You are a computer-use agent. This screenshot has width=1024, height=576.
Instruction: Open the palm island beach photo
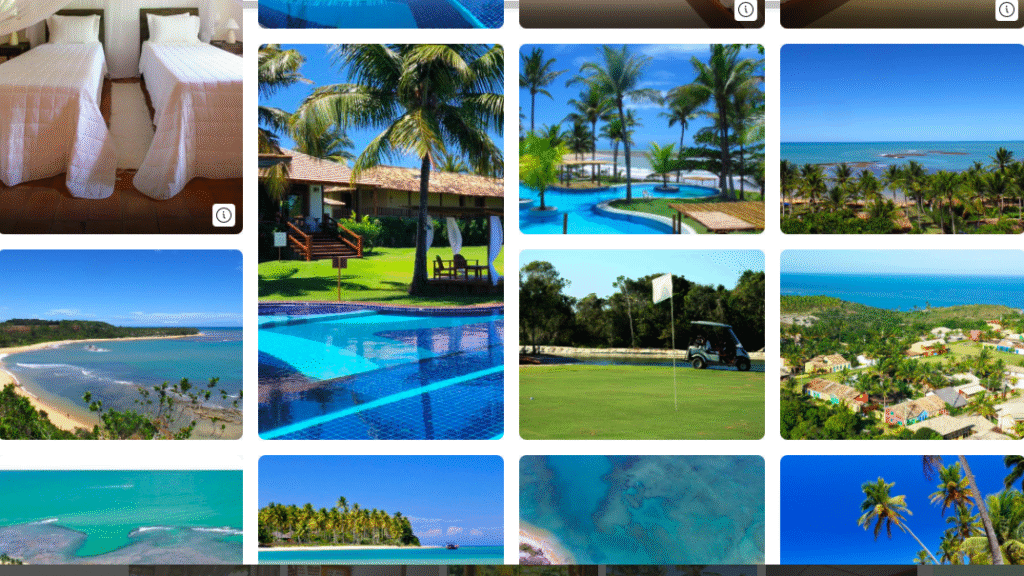pyautogui.click(x=380, y=509)
